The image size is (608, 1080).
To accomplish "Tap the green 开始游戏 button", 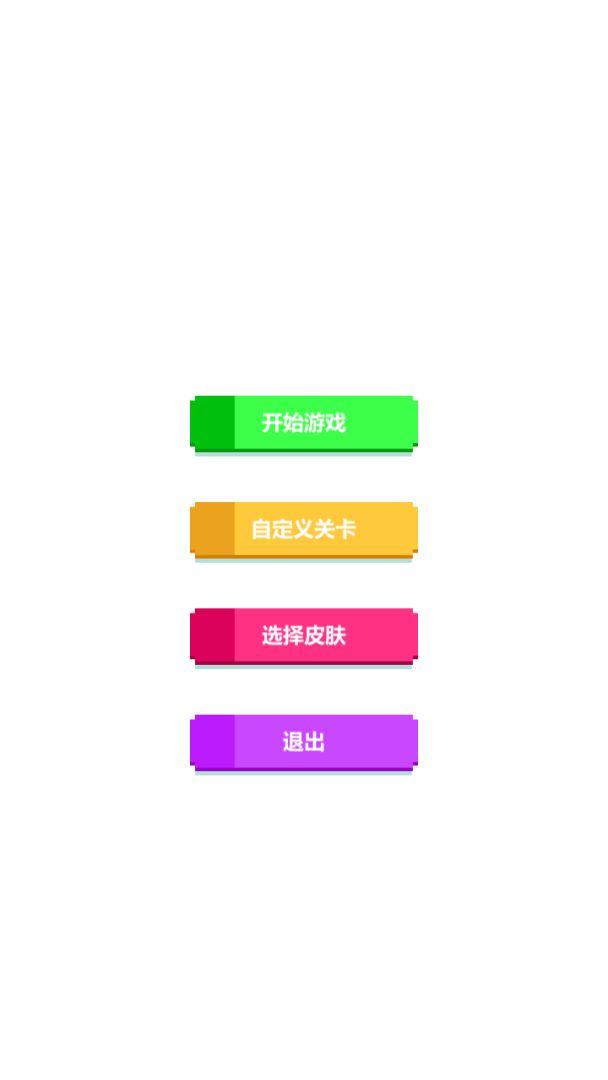I will pyautogui.click(x=303, y=422).
